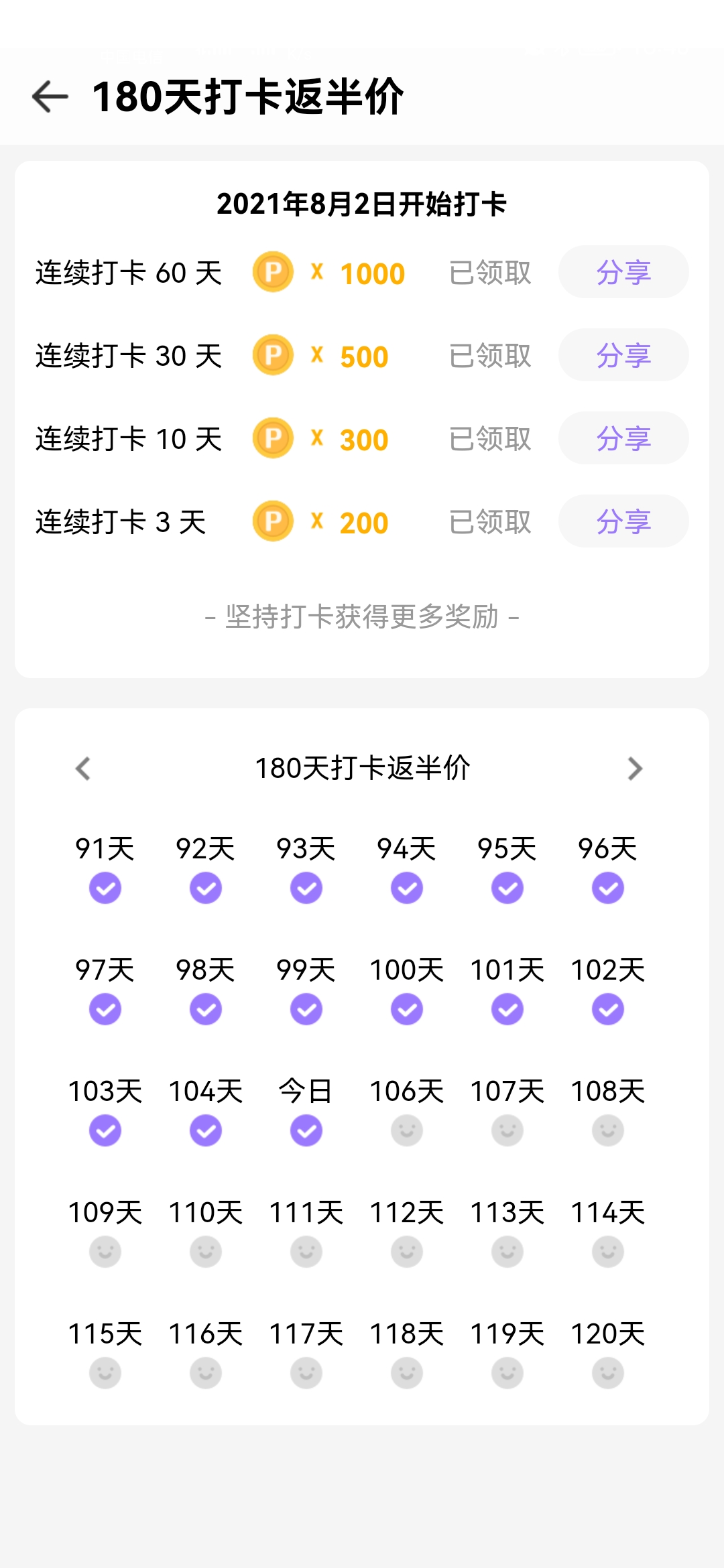Screen dimensions: 724x1568
Task: Click the 2021年8月2日开始打卡 header
Action: click(362, 205)
